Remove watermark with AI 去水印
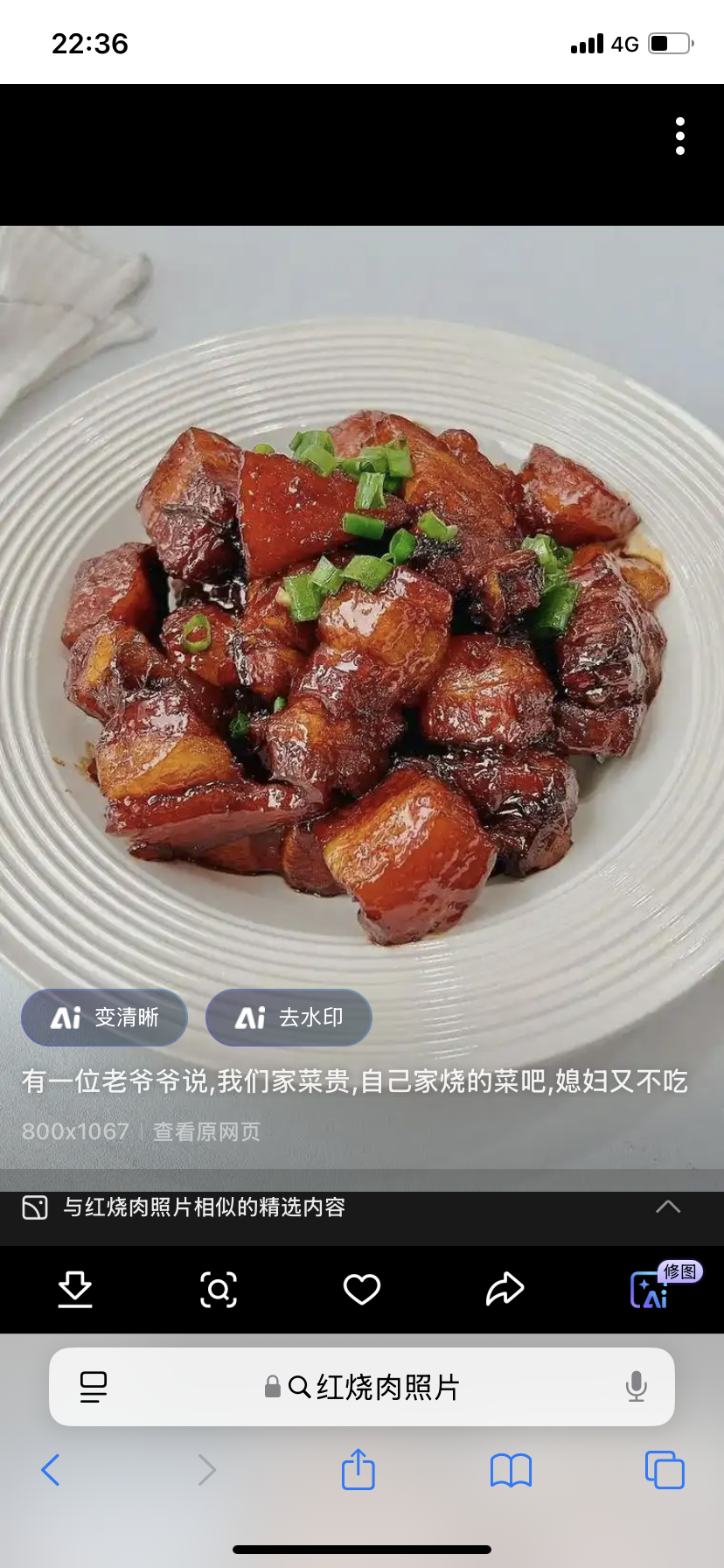724x1568 pixels. pyautogui.click(x=289, y=1018)
